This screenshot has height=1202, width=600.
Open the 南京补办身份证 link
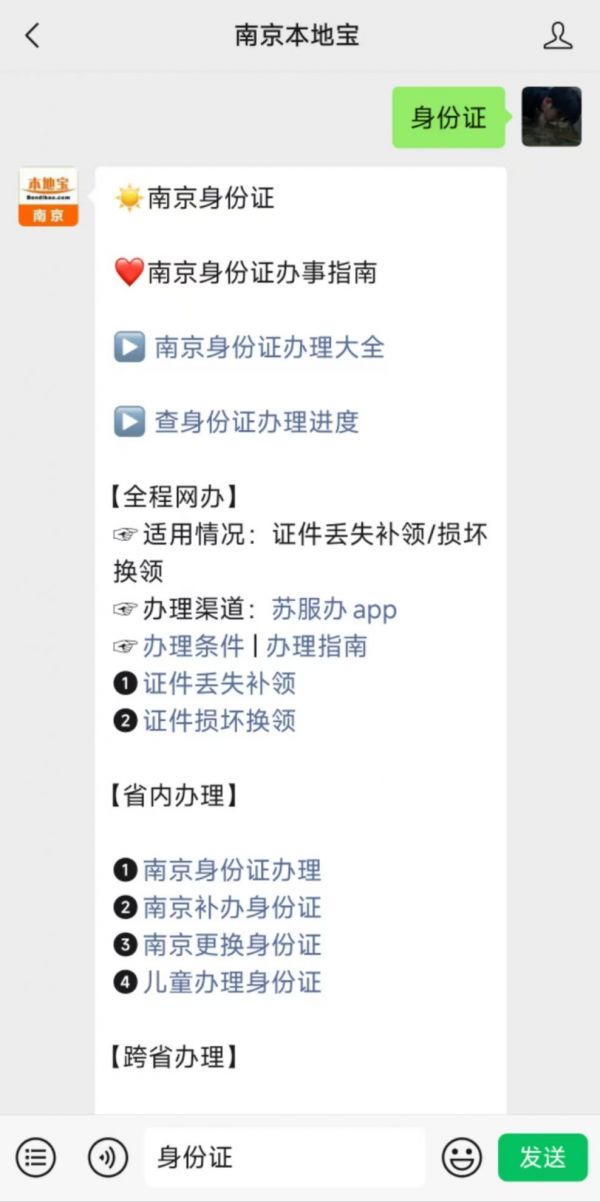point(232,908)
